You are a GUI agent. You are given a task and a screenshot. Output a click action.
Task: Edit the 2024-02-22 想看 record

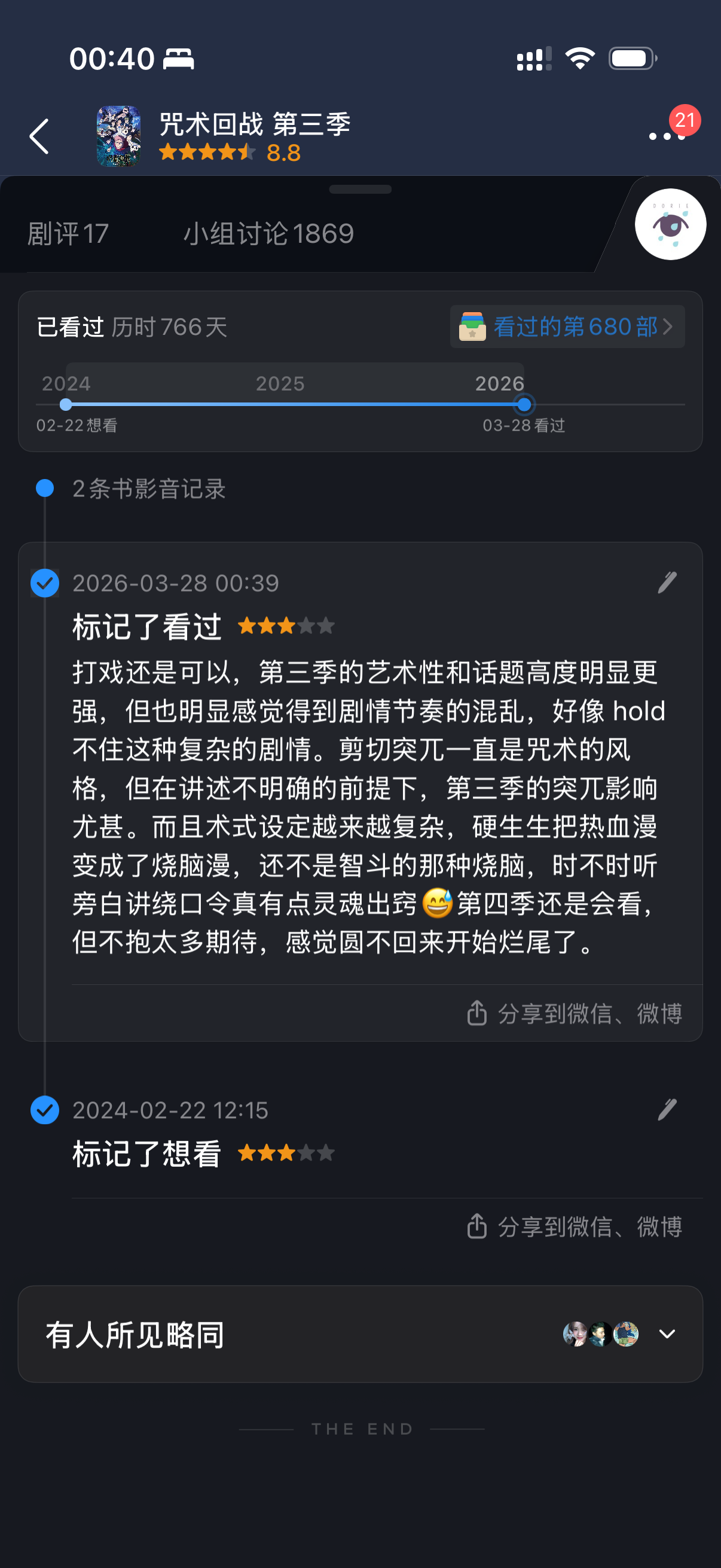(667, 1110)
